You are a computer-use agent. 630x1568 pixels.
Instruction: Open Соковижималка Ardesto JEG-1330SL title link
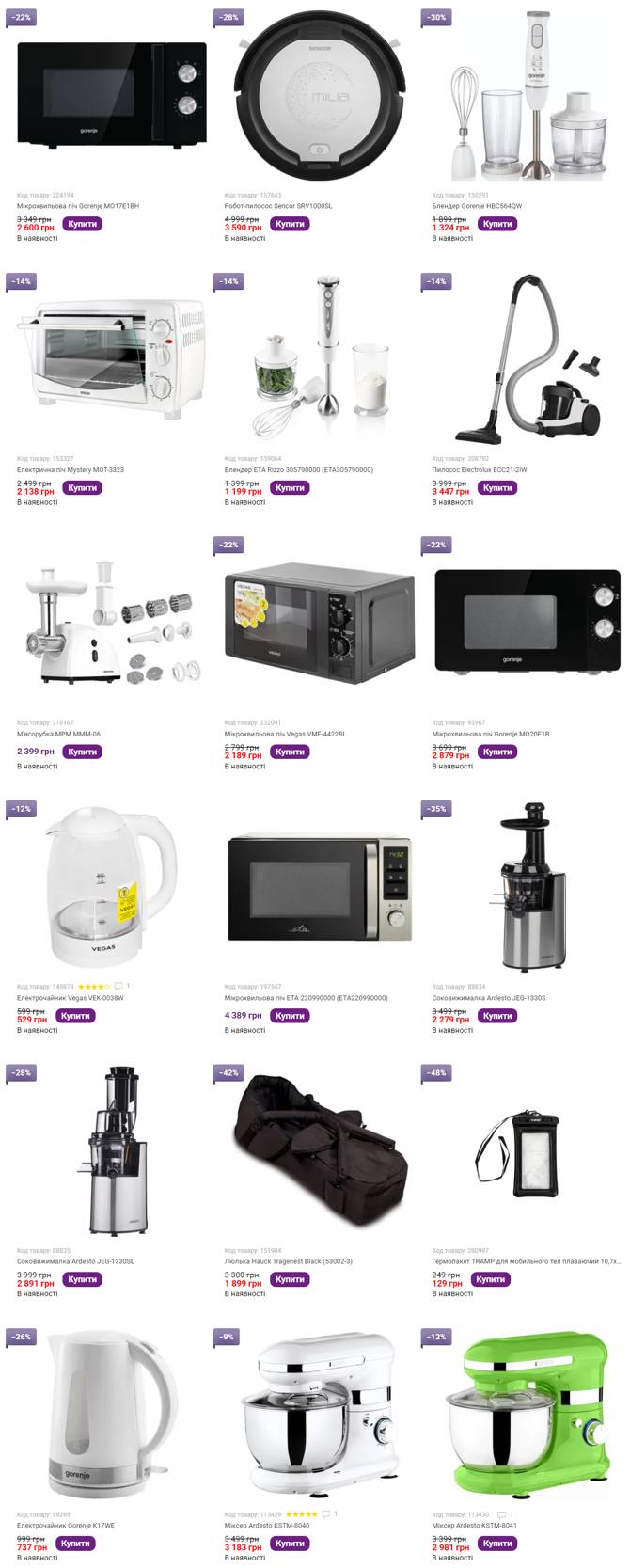click(x=75, y=1261)
